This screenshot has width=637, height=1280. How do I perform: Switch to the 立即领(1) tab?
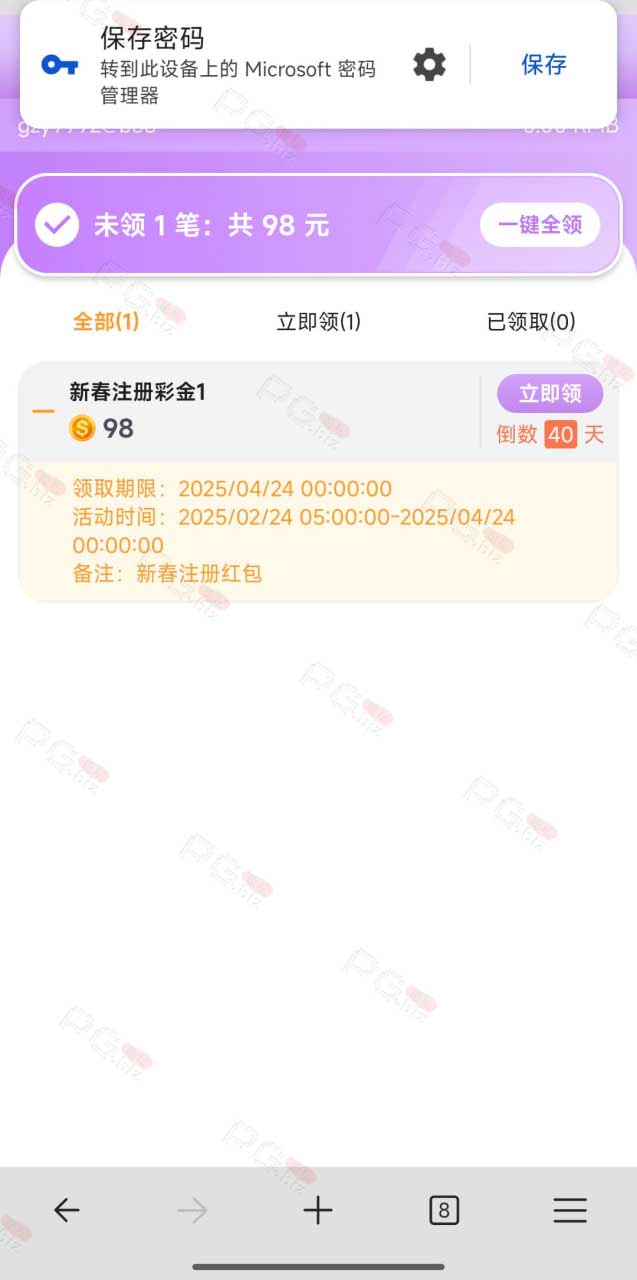pos(319,322)
